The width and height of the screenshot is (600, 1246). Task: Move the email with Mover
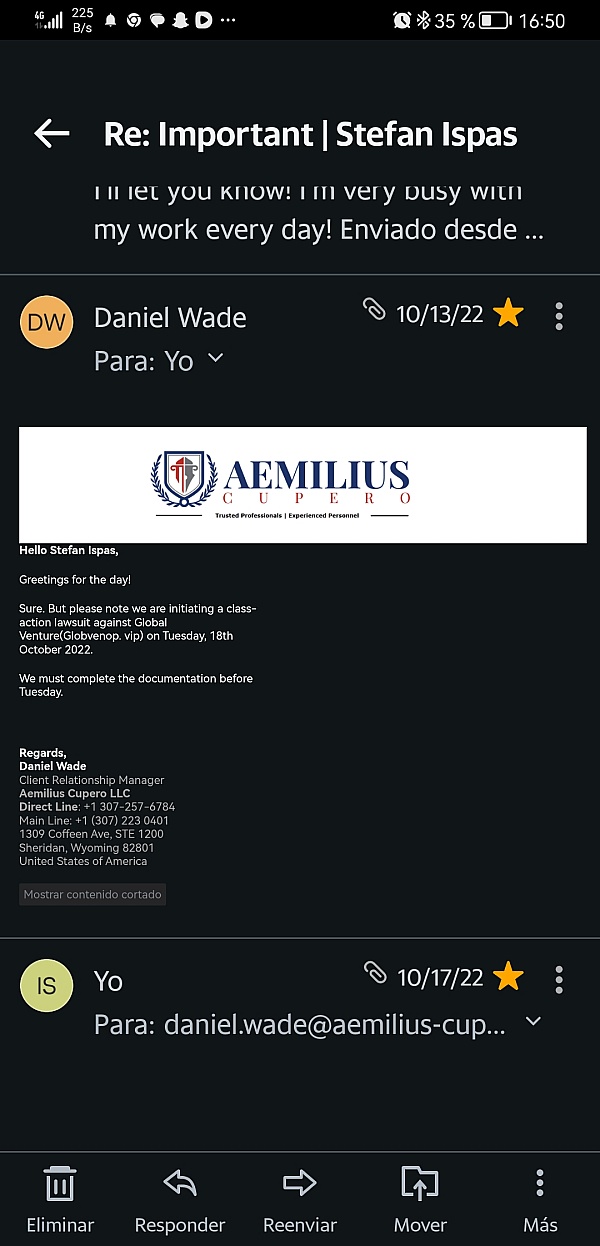[x=420, y=1199]
